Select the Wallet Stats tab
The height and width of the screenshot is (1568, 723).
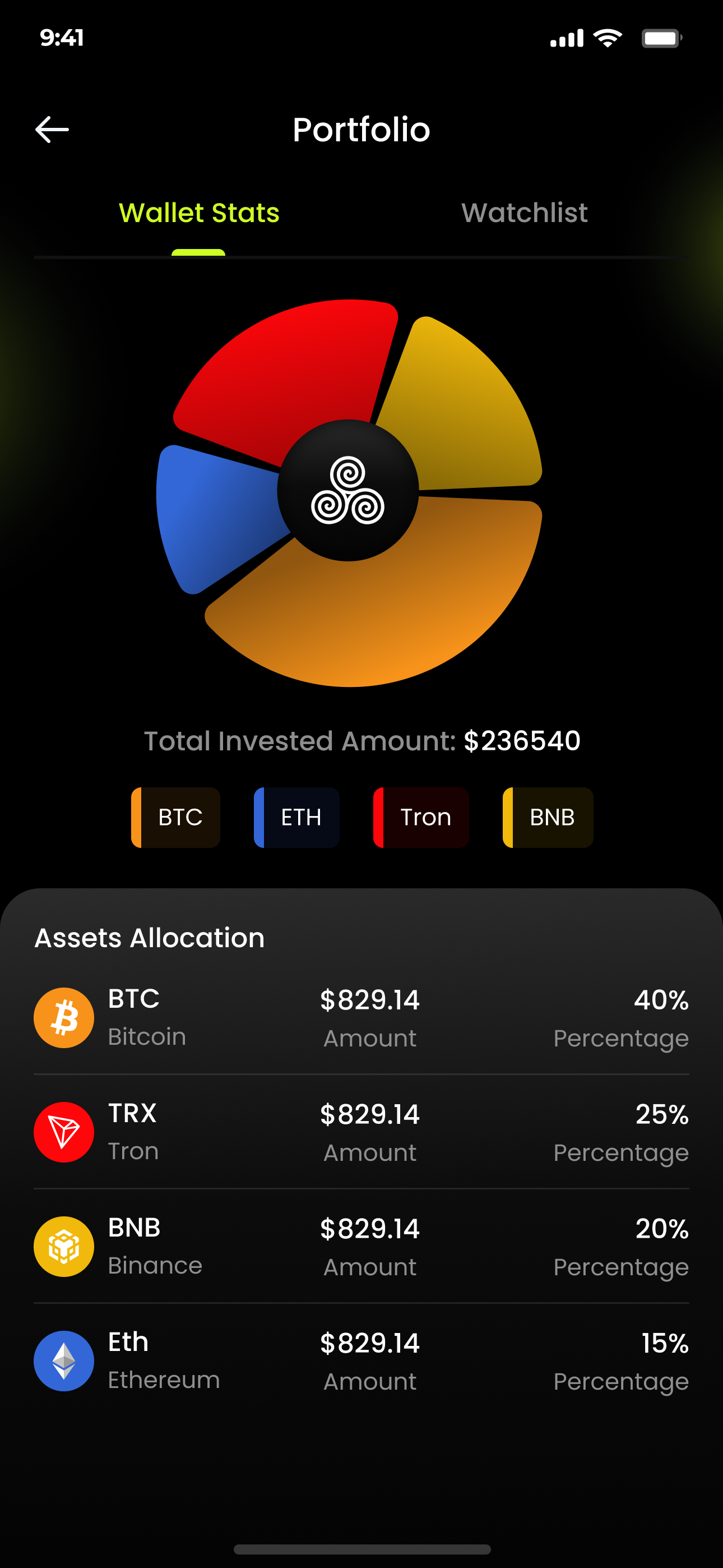(199, 213)
